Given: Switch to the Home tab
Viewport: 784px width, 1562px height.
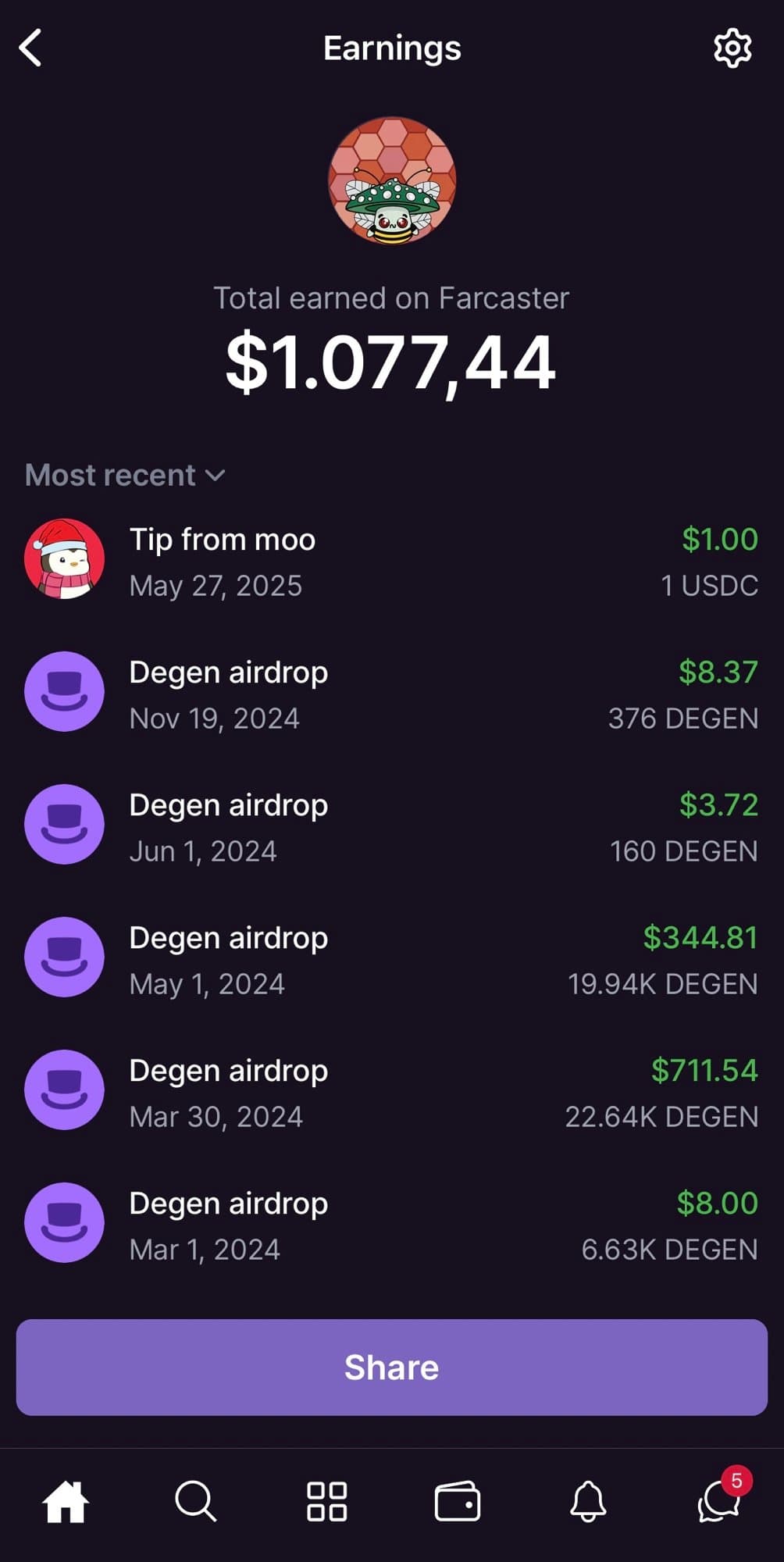Looking at the screenshot, I should click(x=66, y=1501).
